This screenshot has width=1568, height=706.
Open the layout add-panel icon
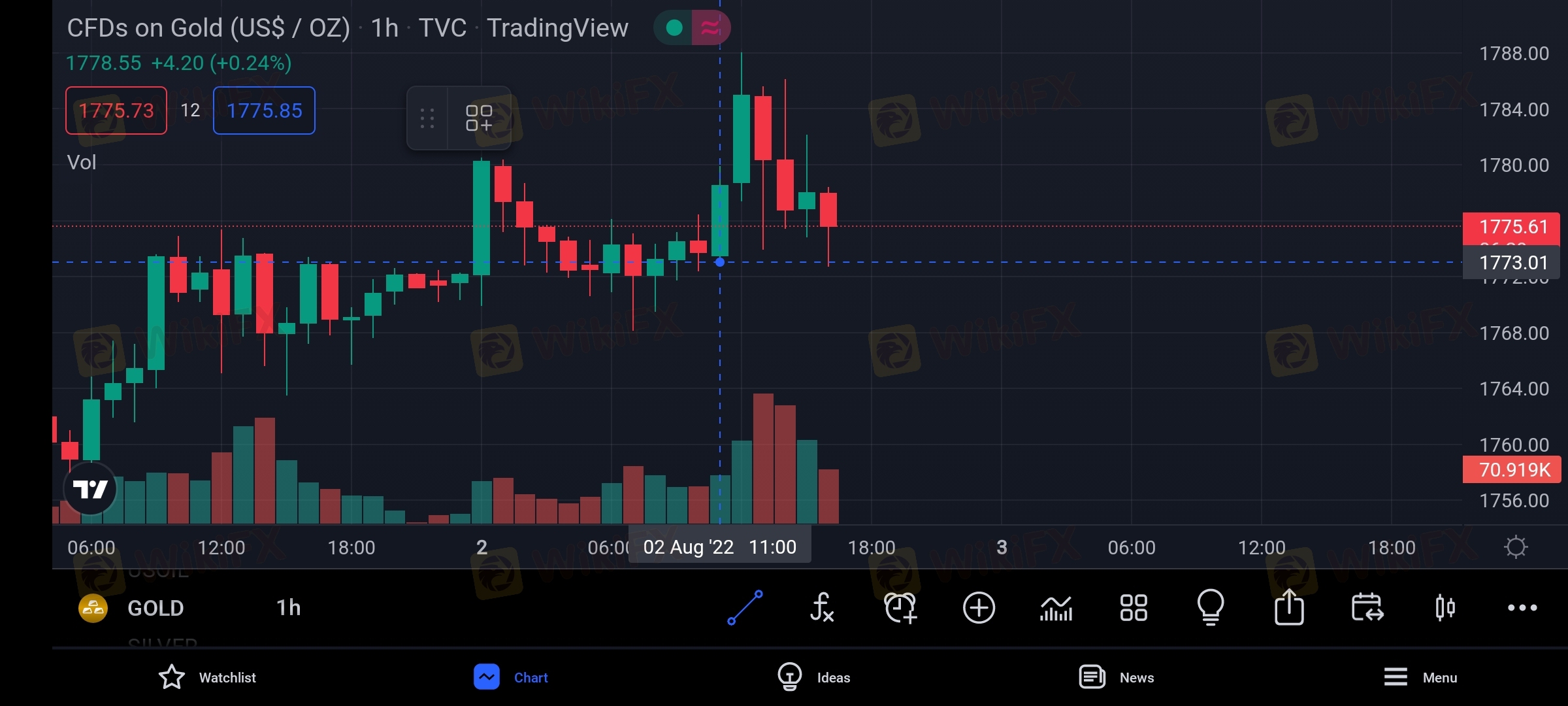[479, 118]
